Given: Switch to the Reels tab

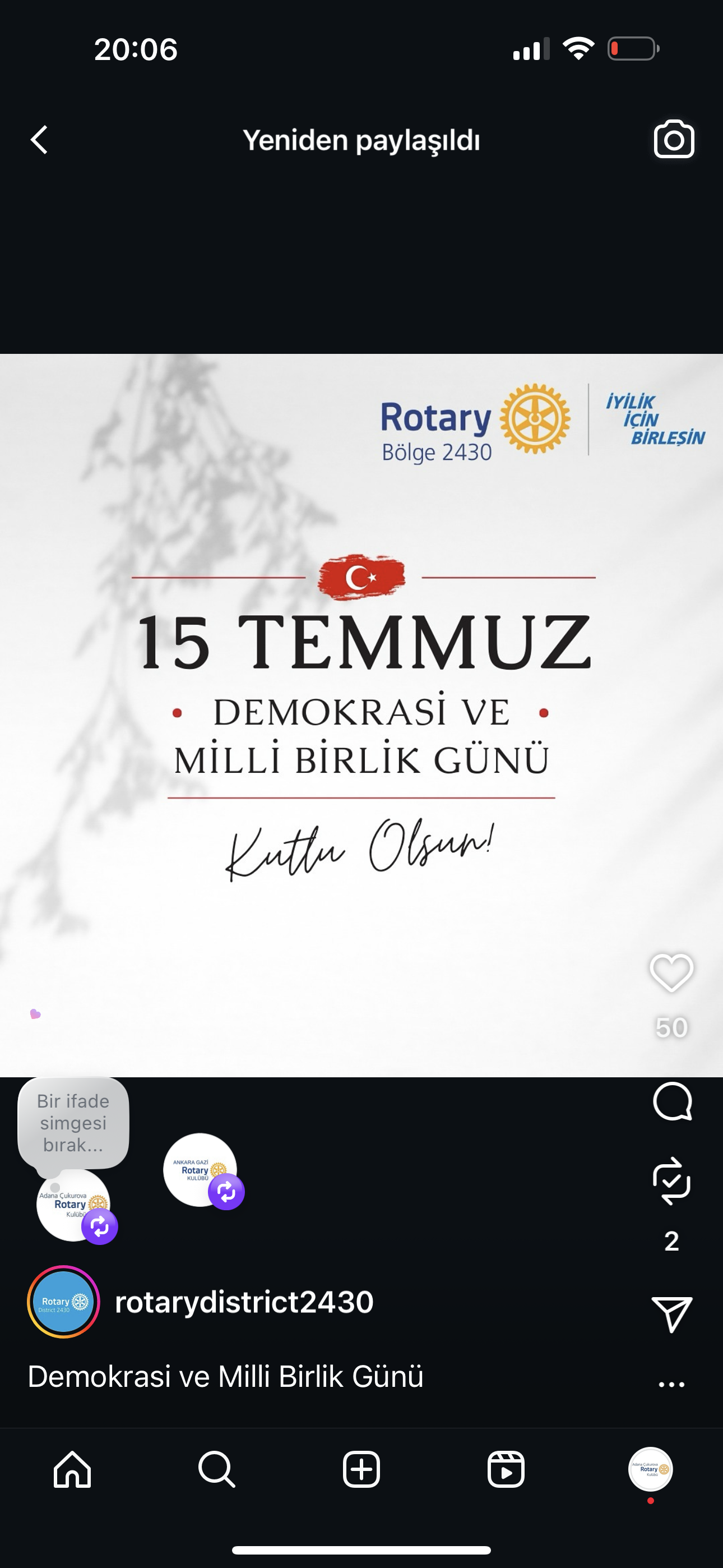Looking at the screenshot, I should click(506, 1469).
